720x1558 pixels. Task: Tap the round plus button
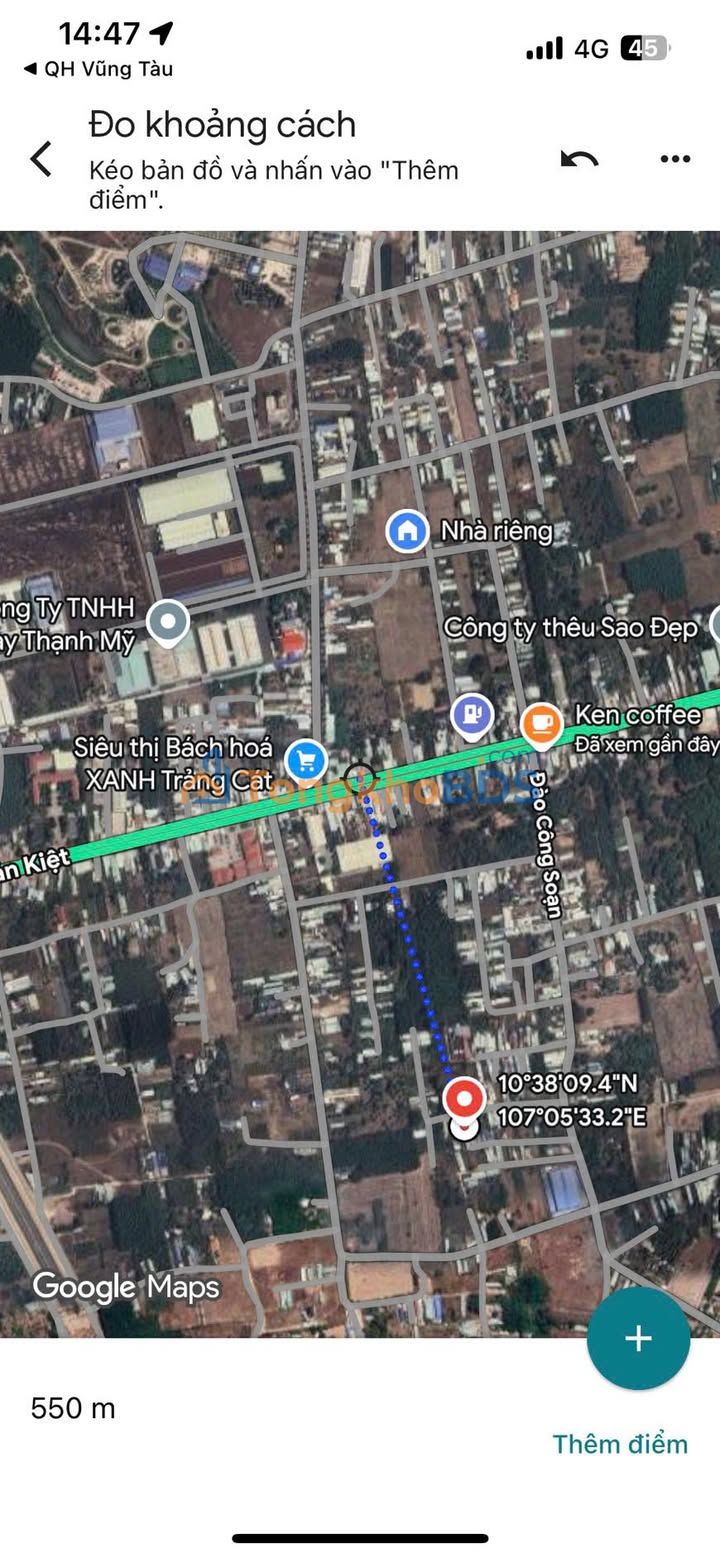click(638, 1338)
